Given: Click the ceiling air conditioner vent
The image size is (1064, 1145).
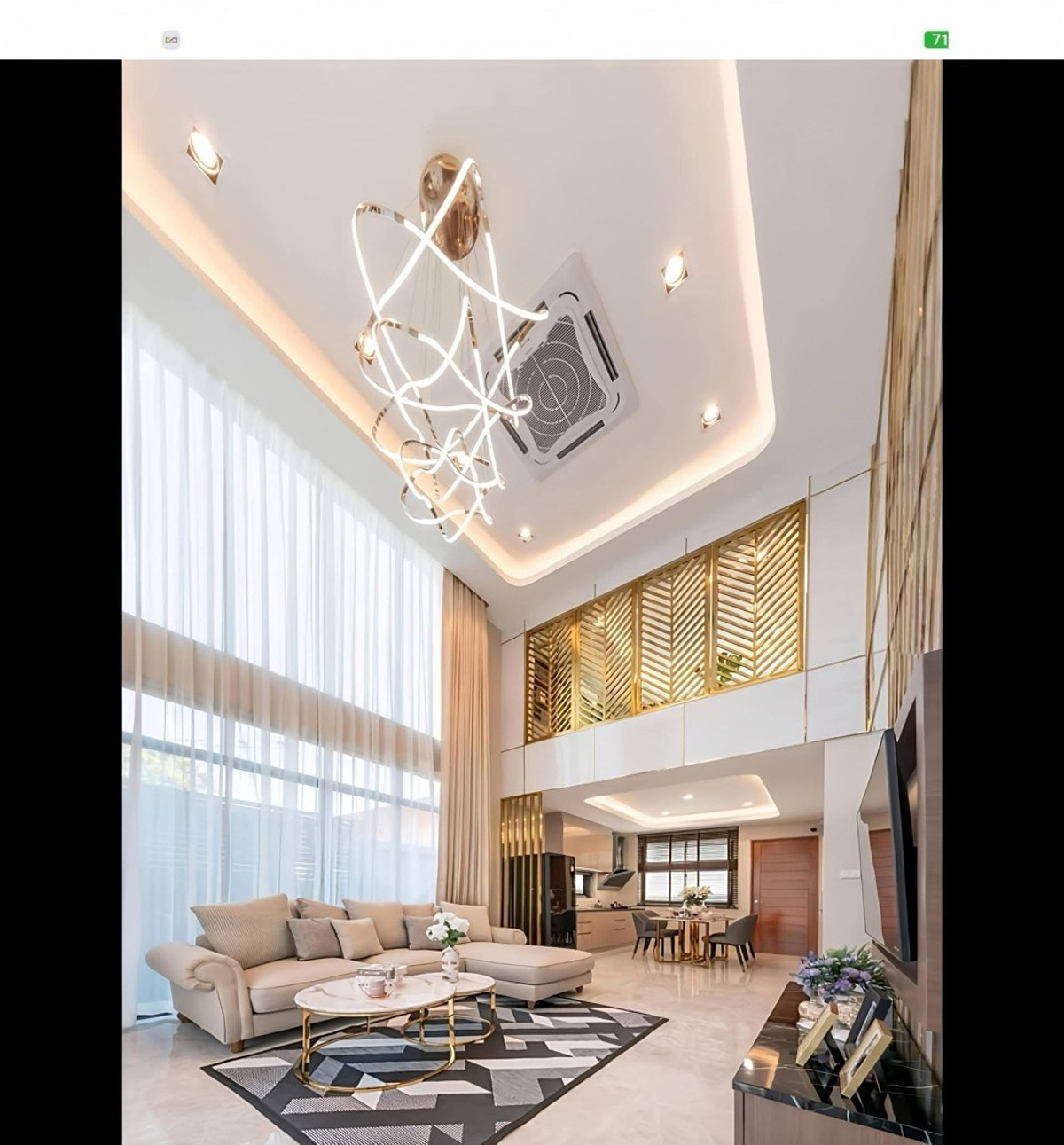Looking at the screenshot, I should pos(567,373).
